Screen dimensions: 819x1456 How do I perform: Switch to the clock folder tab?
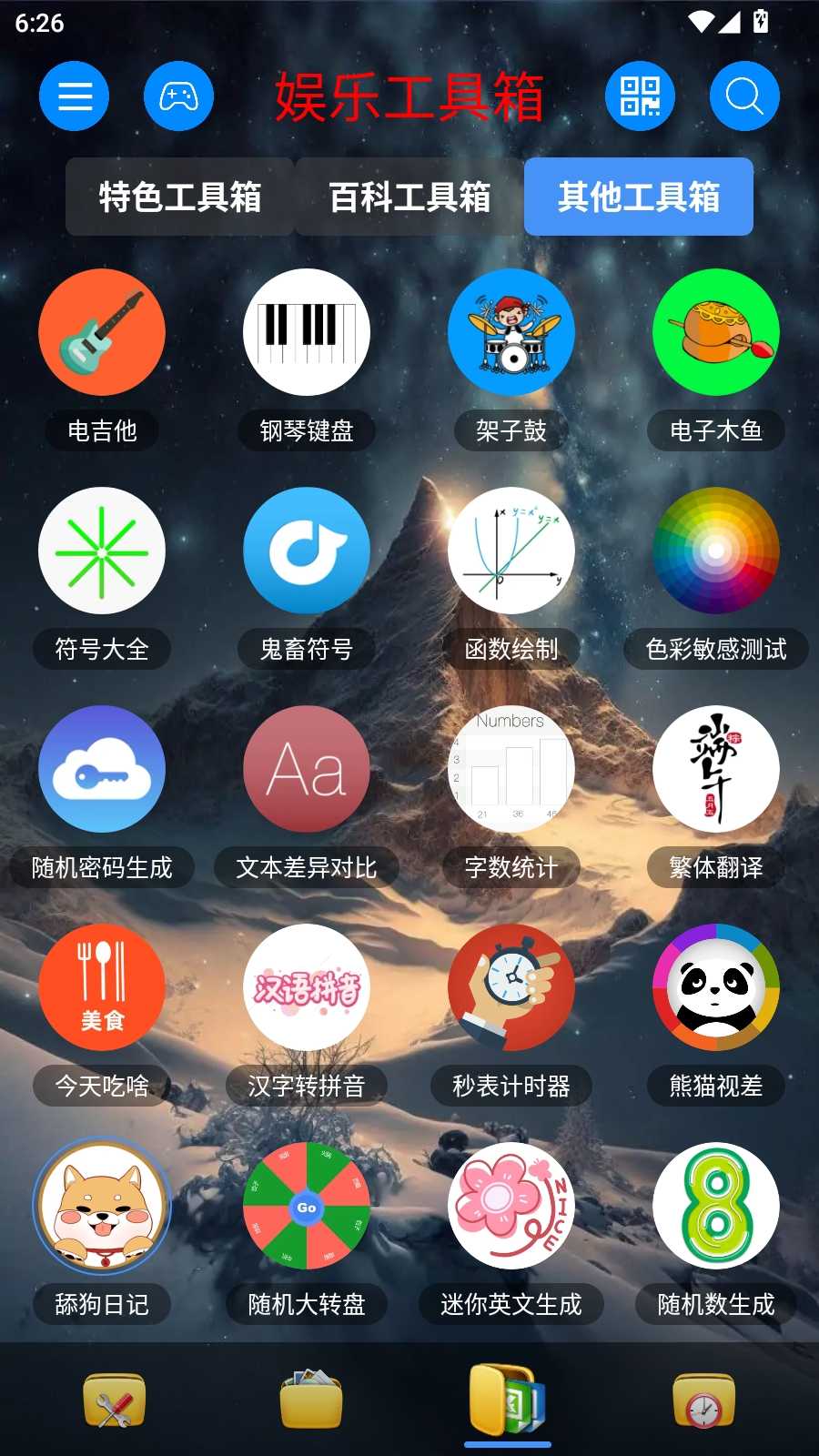click(x=703, y=1401)
